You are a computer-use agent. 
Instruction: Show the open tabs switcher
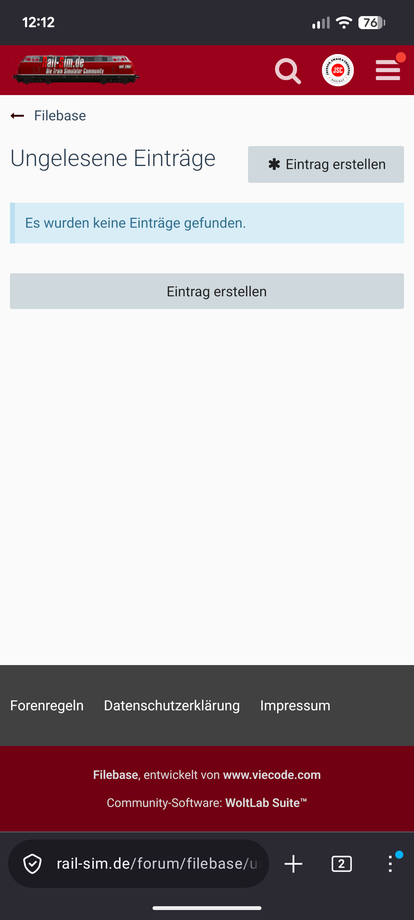coord(342,864)
